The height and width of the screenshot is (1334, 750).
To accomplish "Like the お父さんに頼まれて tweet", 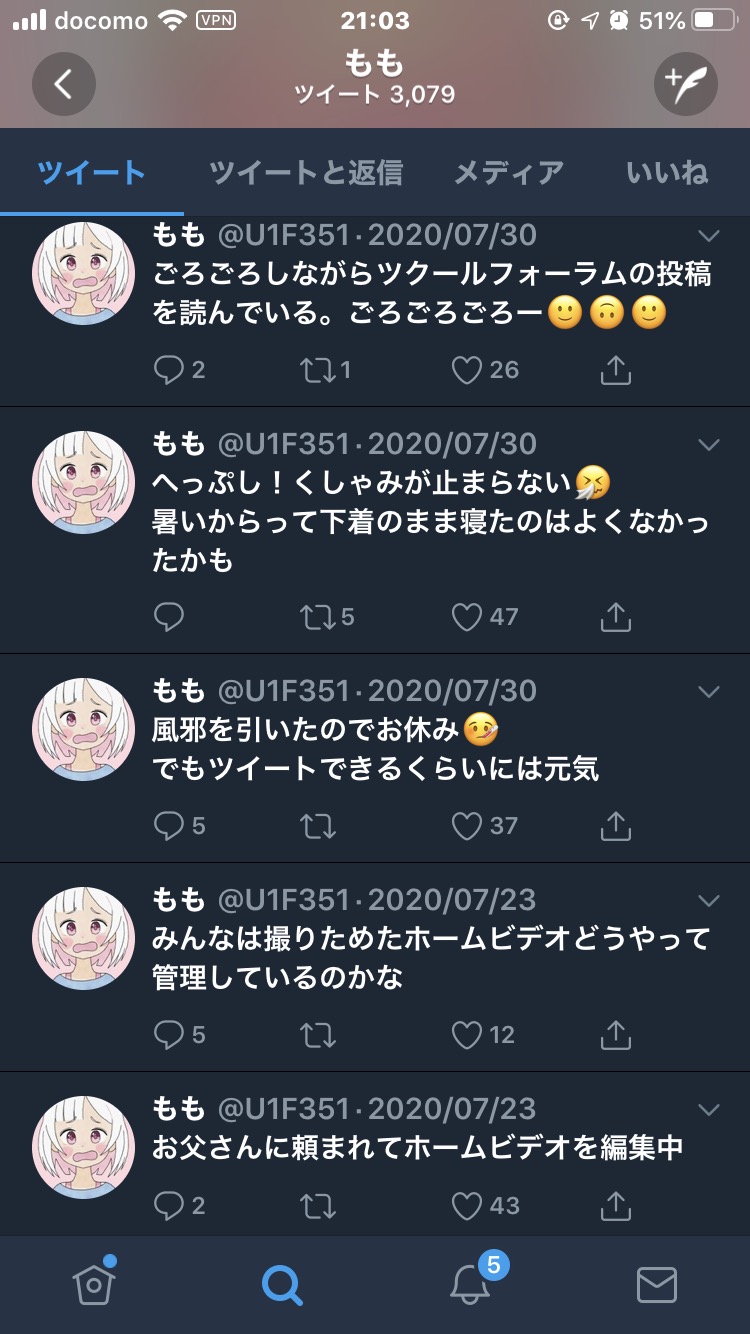I will 486,1205.
